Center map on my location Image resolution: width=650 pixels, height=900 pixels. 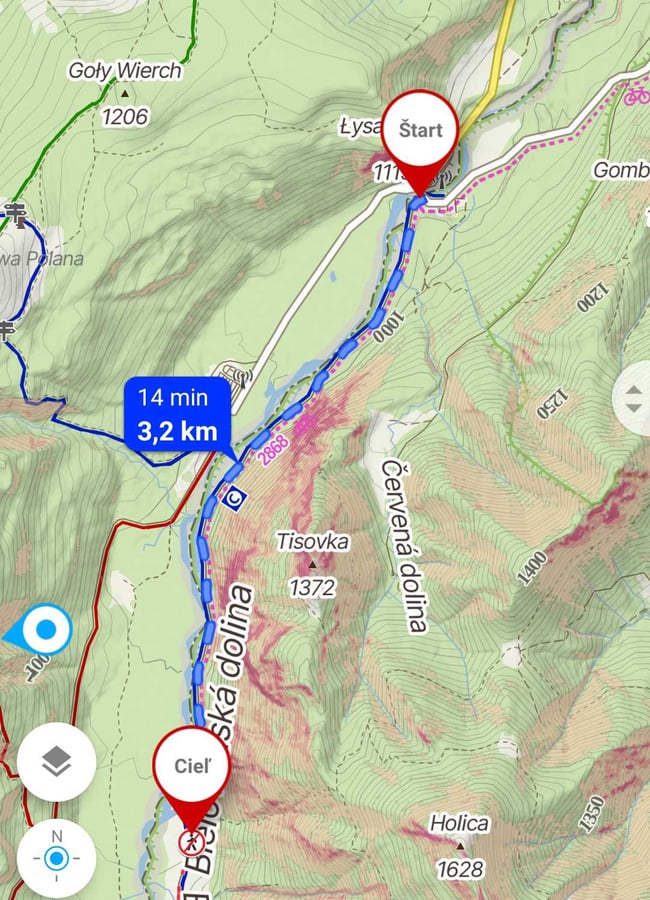click(56, 858)
